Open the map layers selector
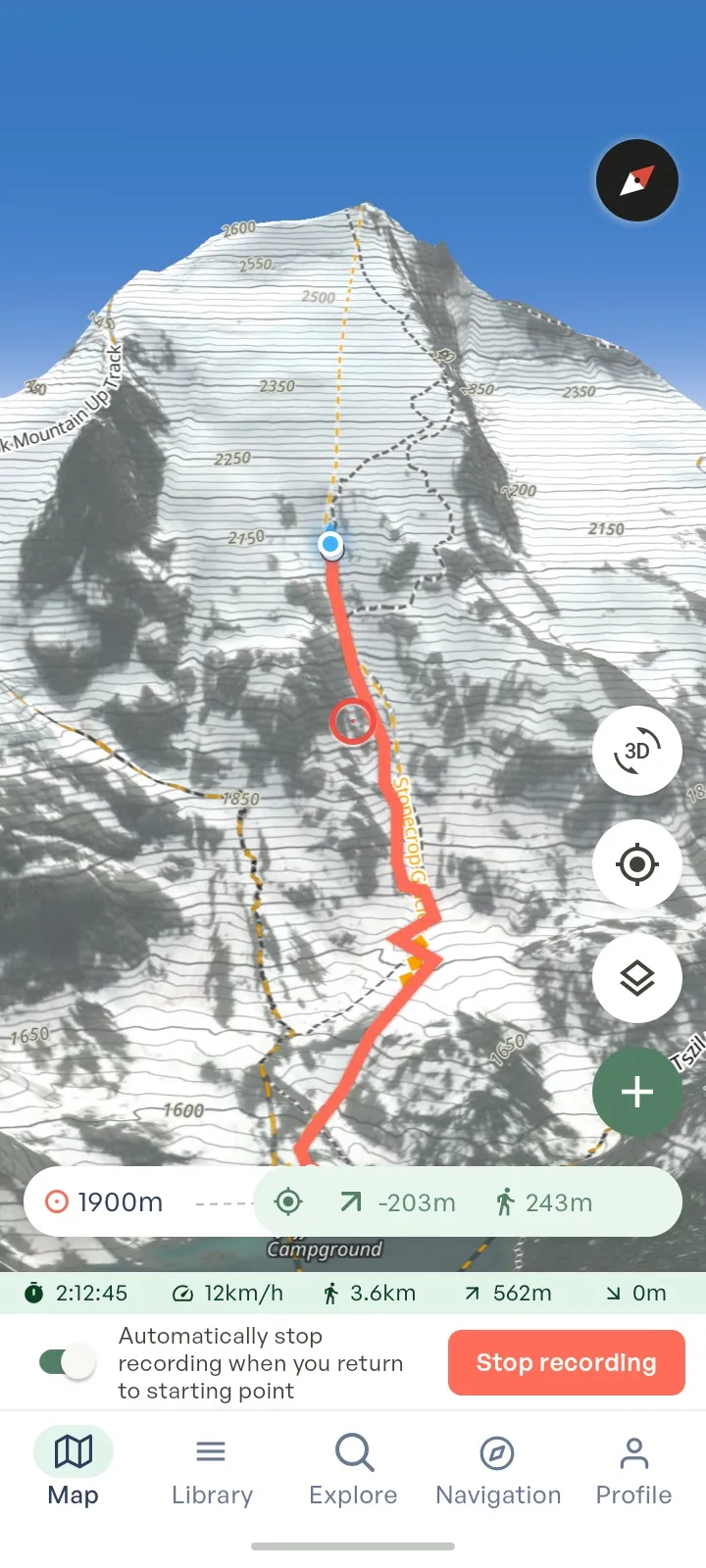The width and height of the screenshot is (706, 1568). (637, 978)
